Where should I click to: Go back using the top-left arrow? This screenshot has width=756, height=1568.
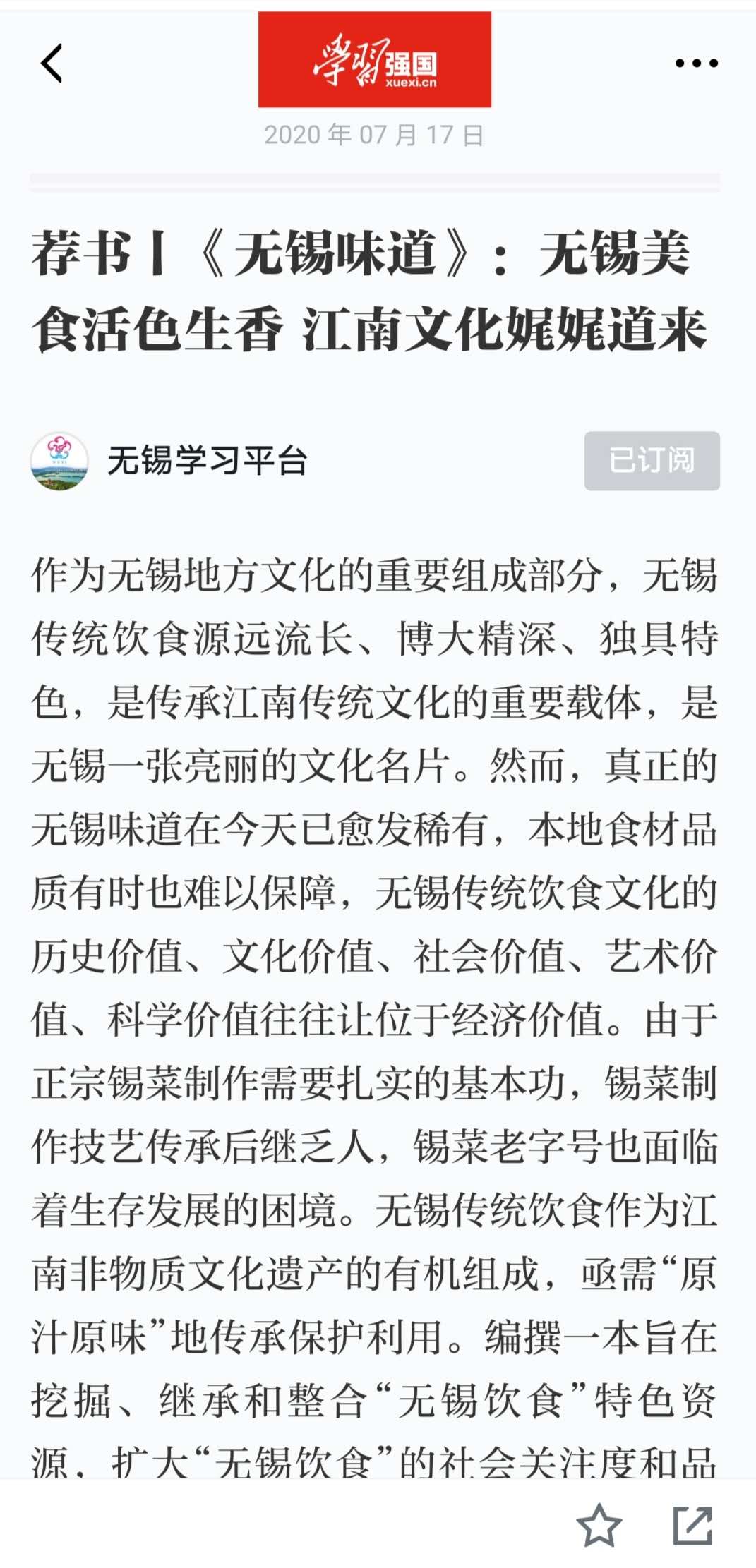(52, 64)
